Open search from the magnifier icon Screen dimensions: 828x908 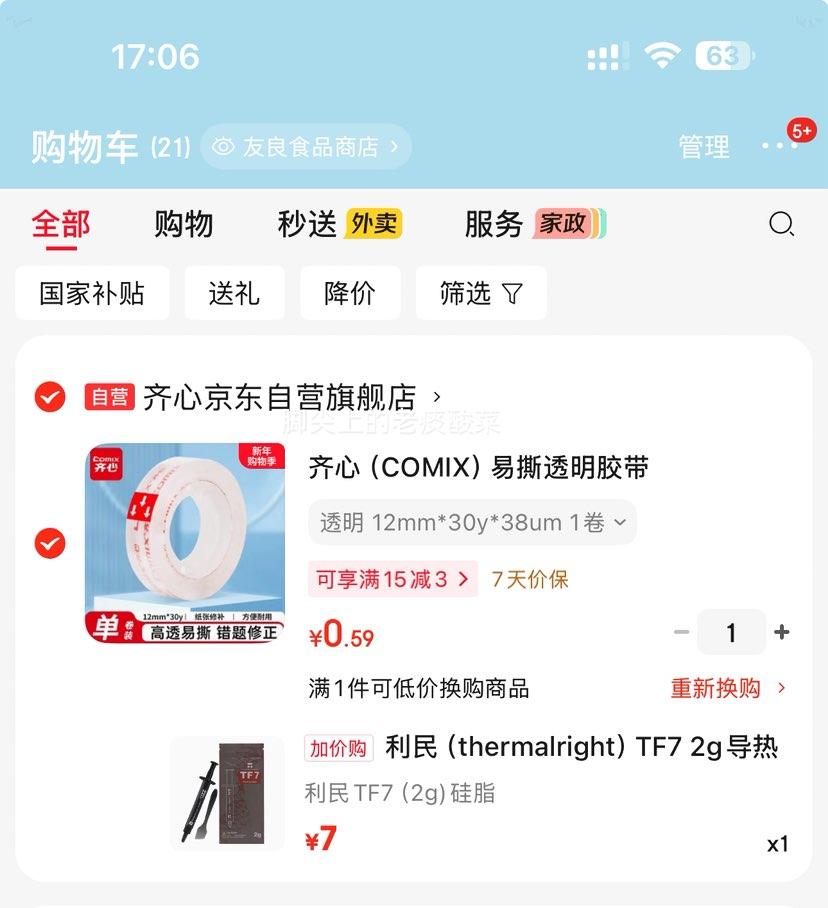[783, 224]
